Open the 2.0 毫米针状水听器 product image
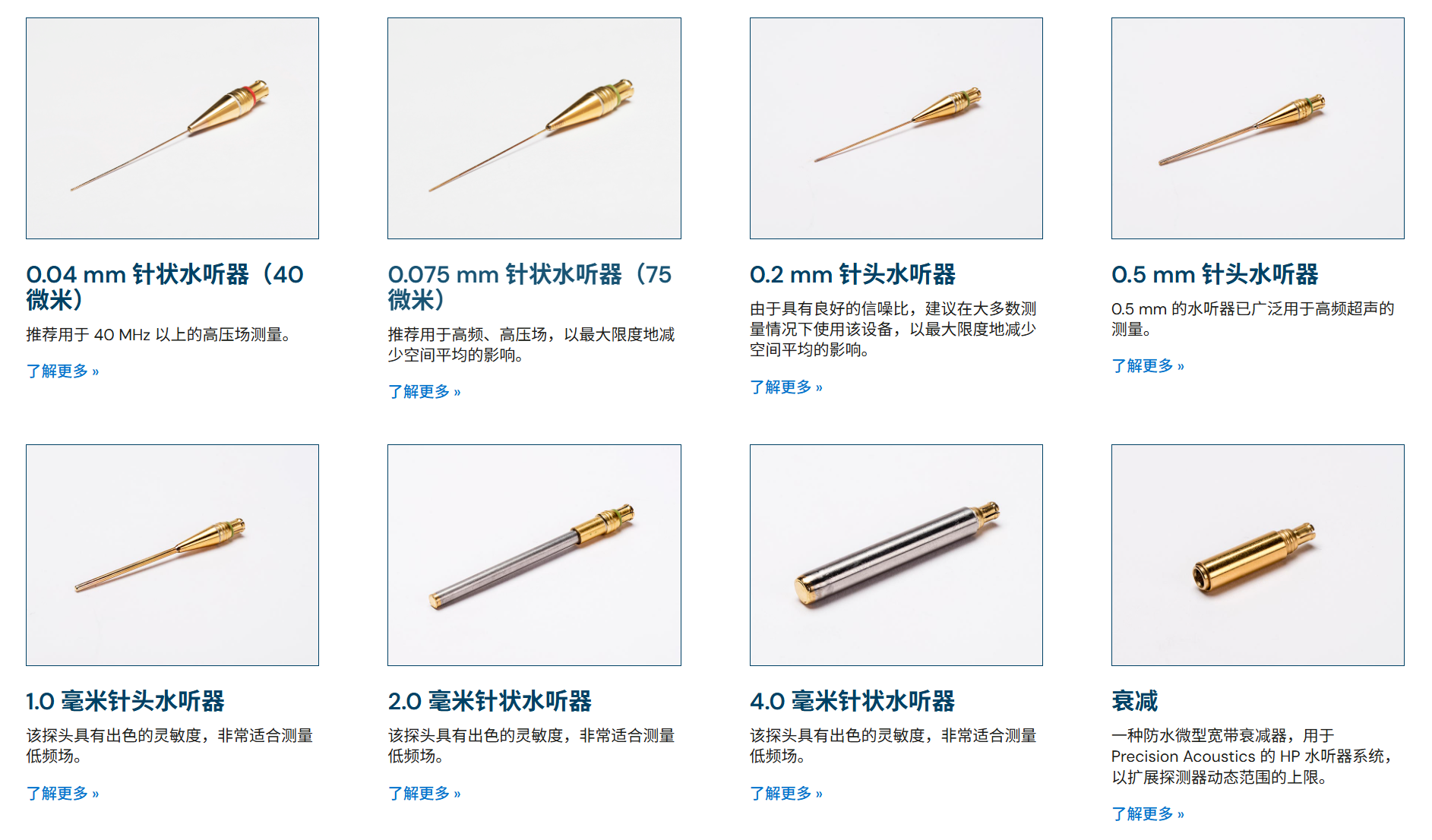The image size is (1432, 840). click(x=534, y=555)
